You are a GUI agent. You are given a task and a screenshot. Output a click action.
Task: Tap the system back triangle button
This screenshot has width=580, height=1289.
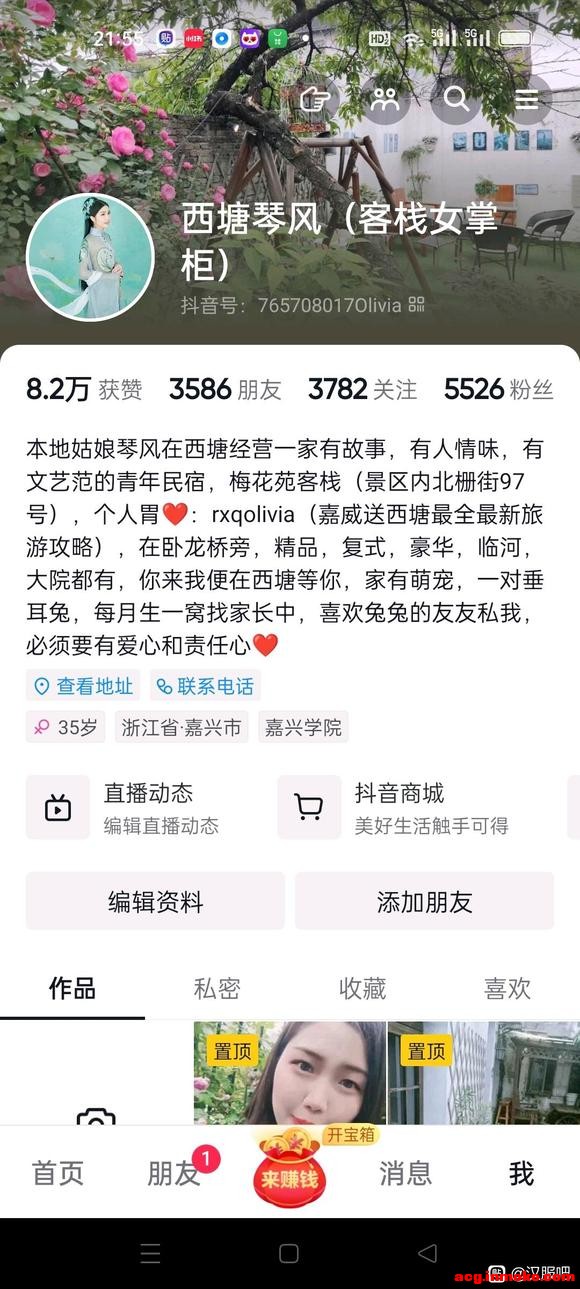pyautogui.click(x=428, y=1253)
